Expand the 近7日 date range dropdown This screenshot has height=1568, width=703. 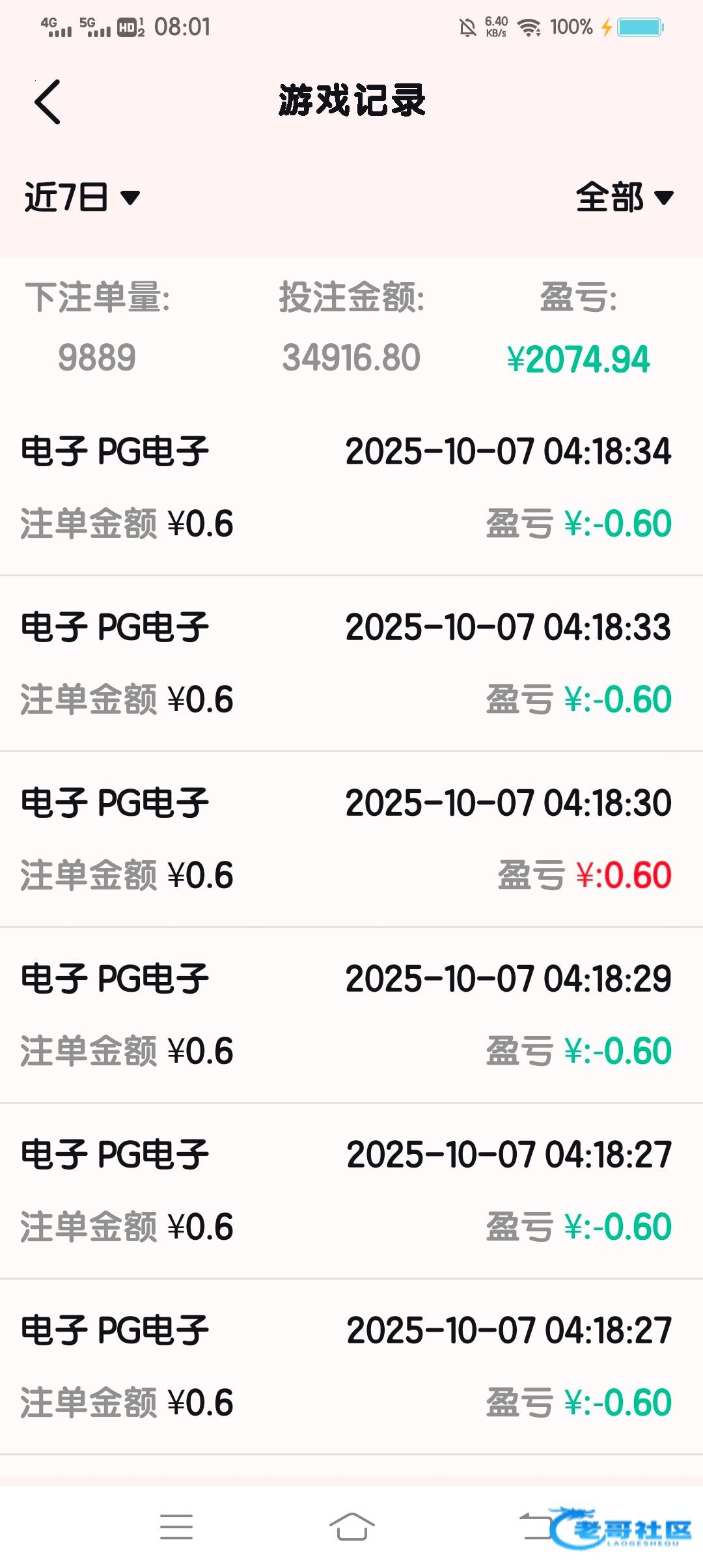click(x=82, y=197)
